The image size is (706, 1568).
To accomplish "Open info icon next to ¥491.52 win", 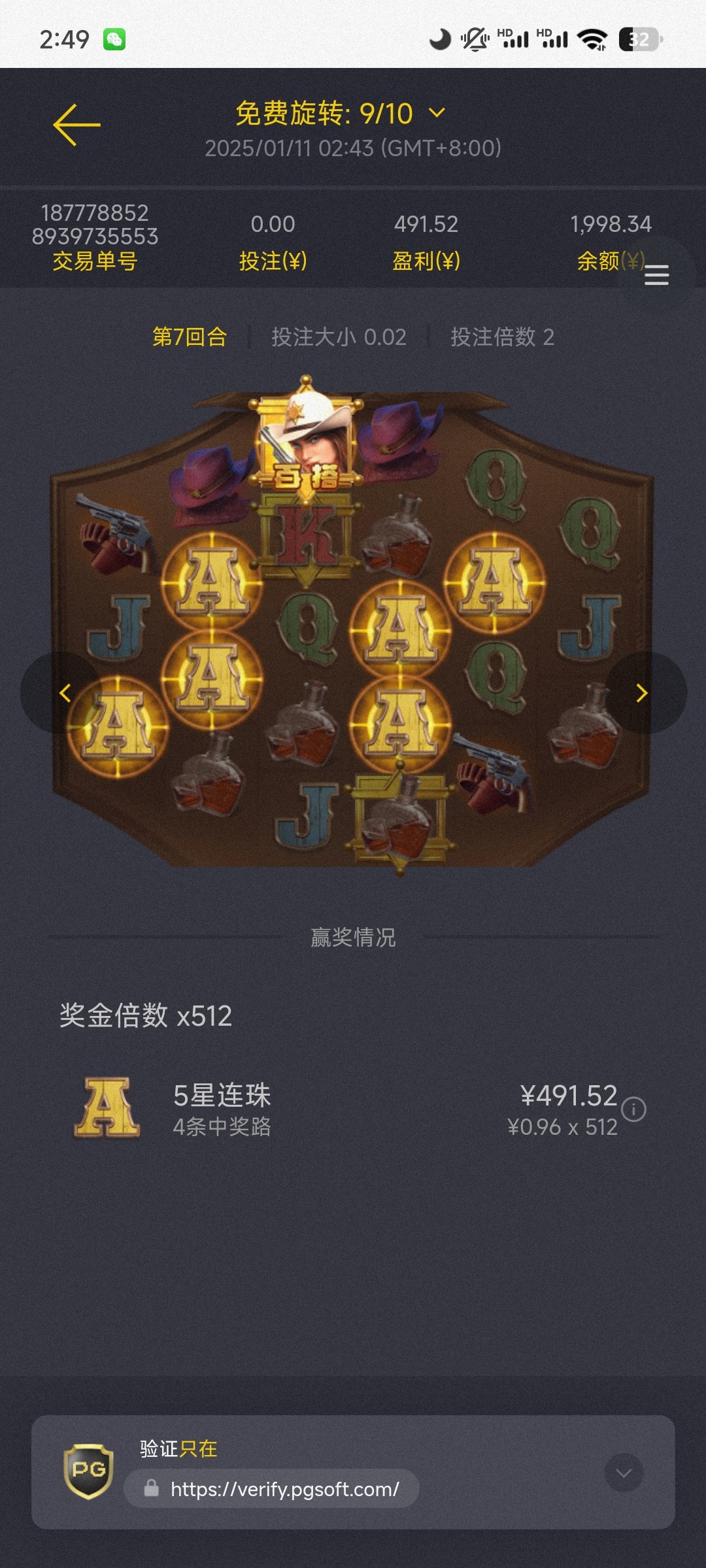I will (633, 1109).
